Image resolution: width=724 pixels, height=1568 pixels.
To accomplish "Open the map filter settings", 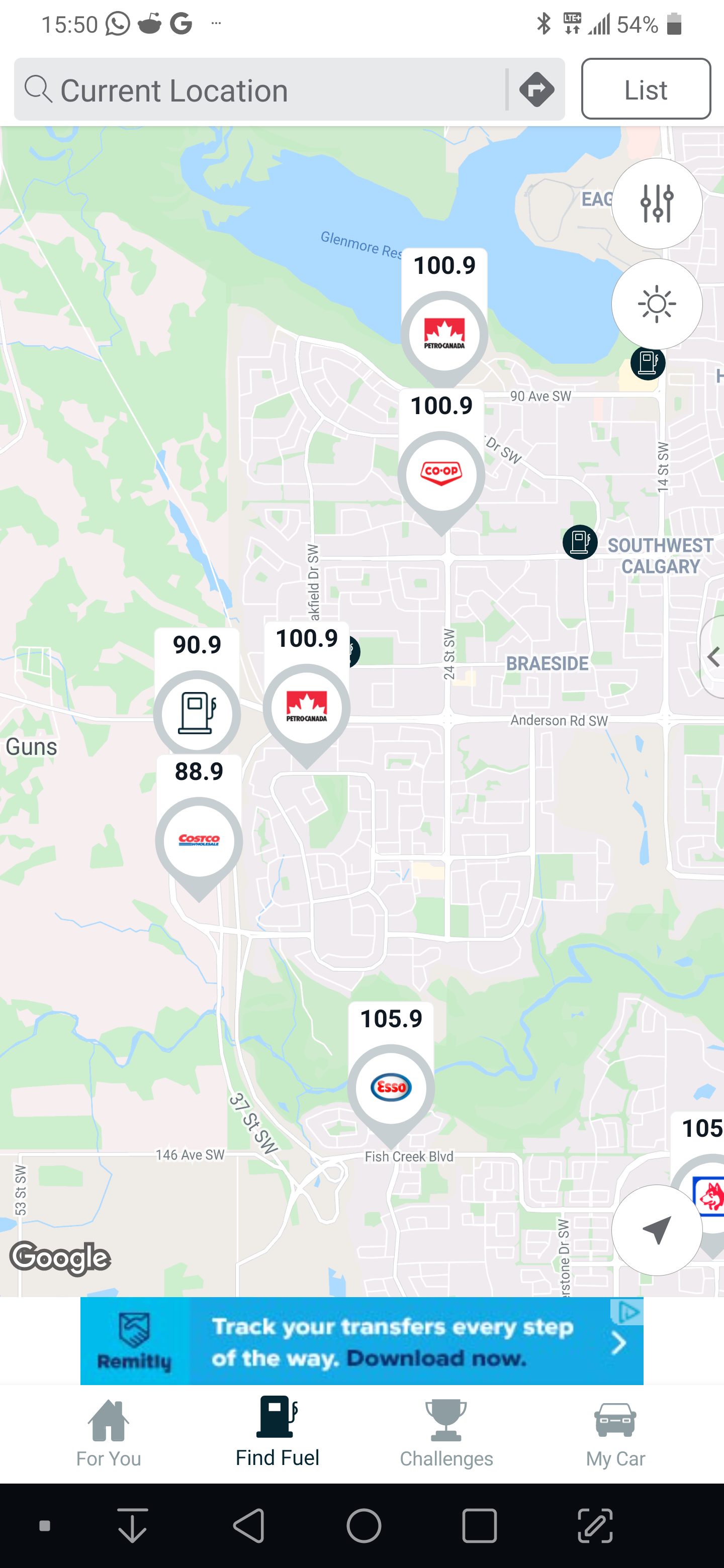I will point(657,204).
